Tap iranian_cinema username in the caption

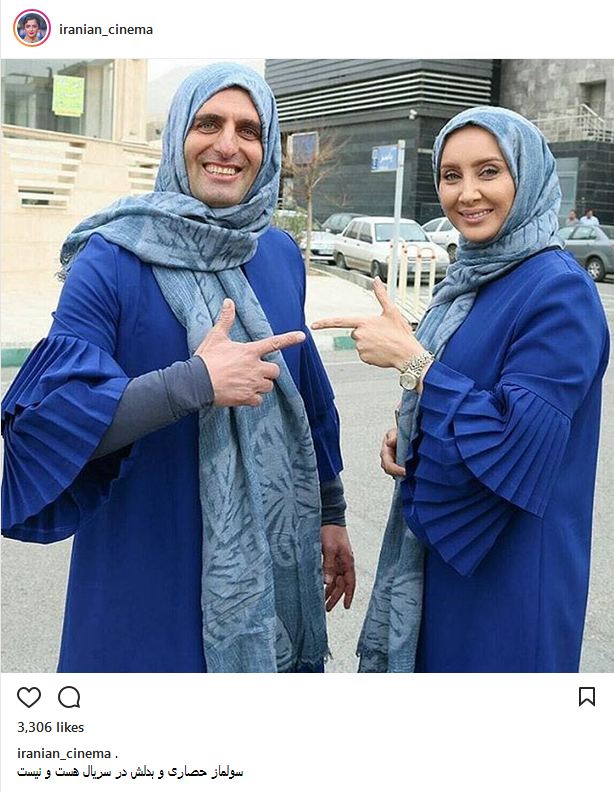click(x=65, y=752)
